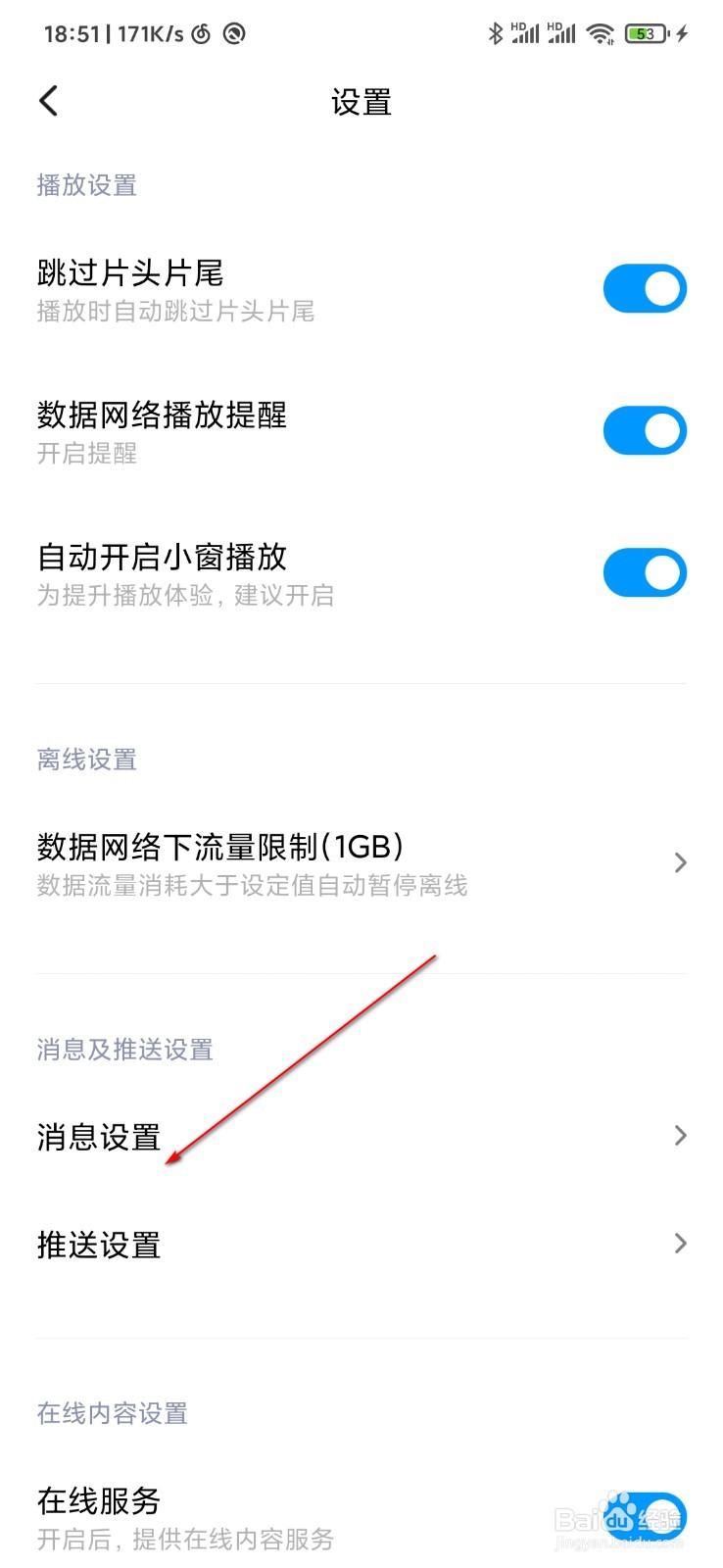The image size is (723, 1568).
Task: Tap the compass icon in the status bar
Action: coord(234,33)
